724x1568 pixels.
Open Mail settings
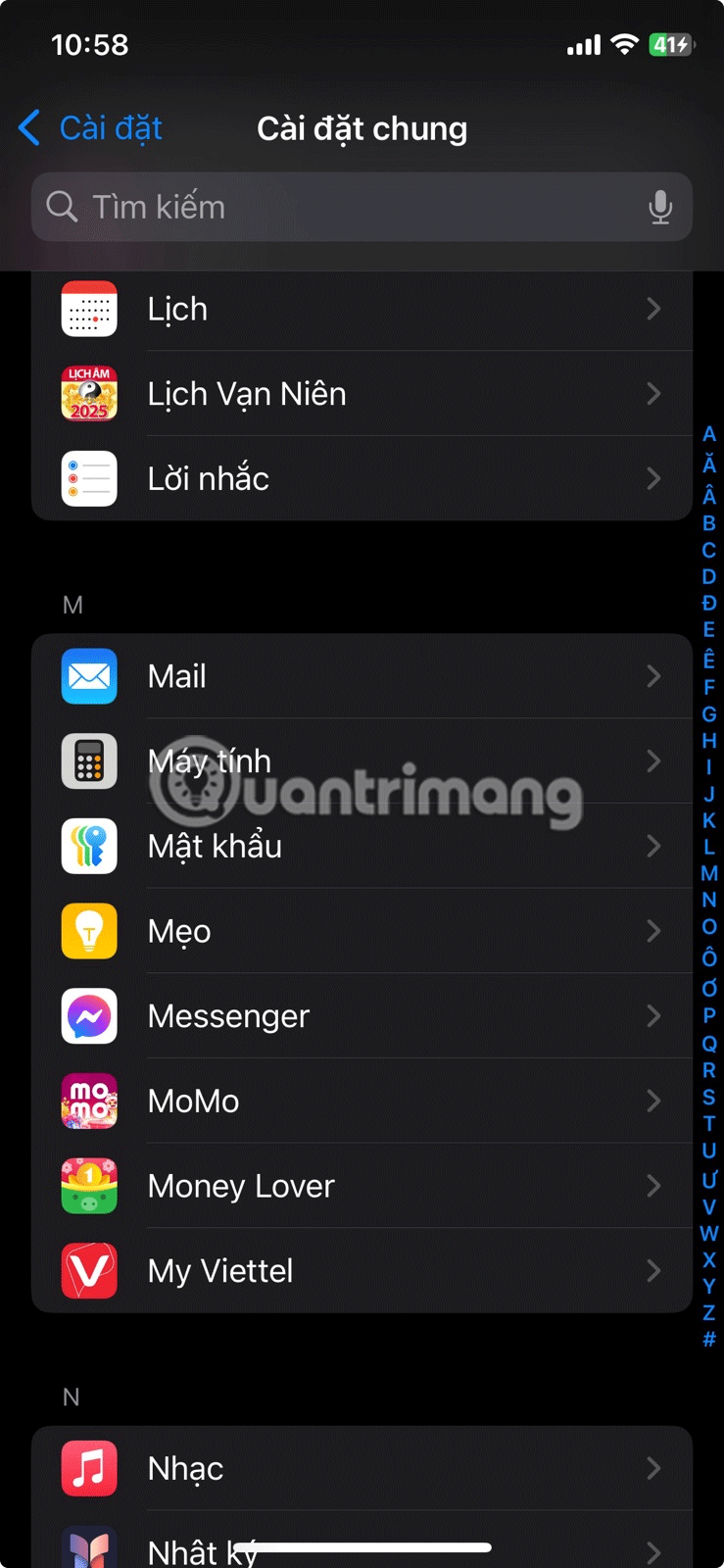pyautogui.click(x=361, y=676)
